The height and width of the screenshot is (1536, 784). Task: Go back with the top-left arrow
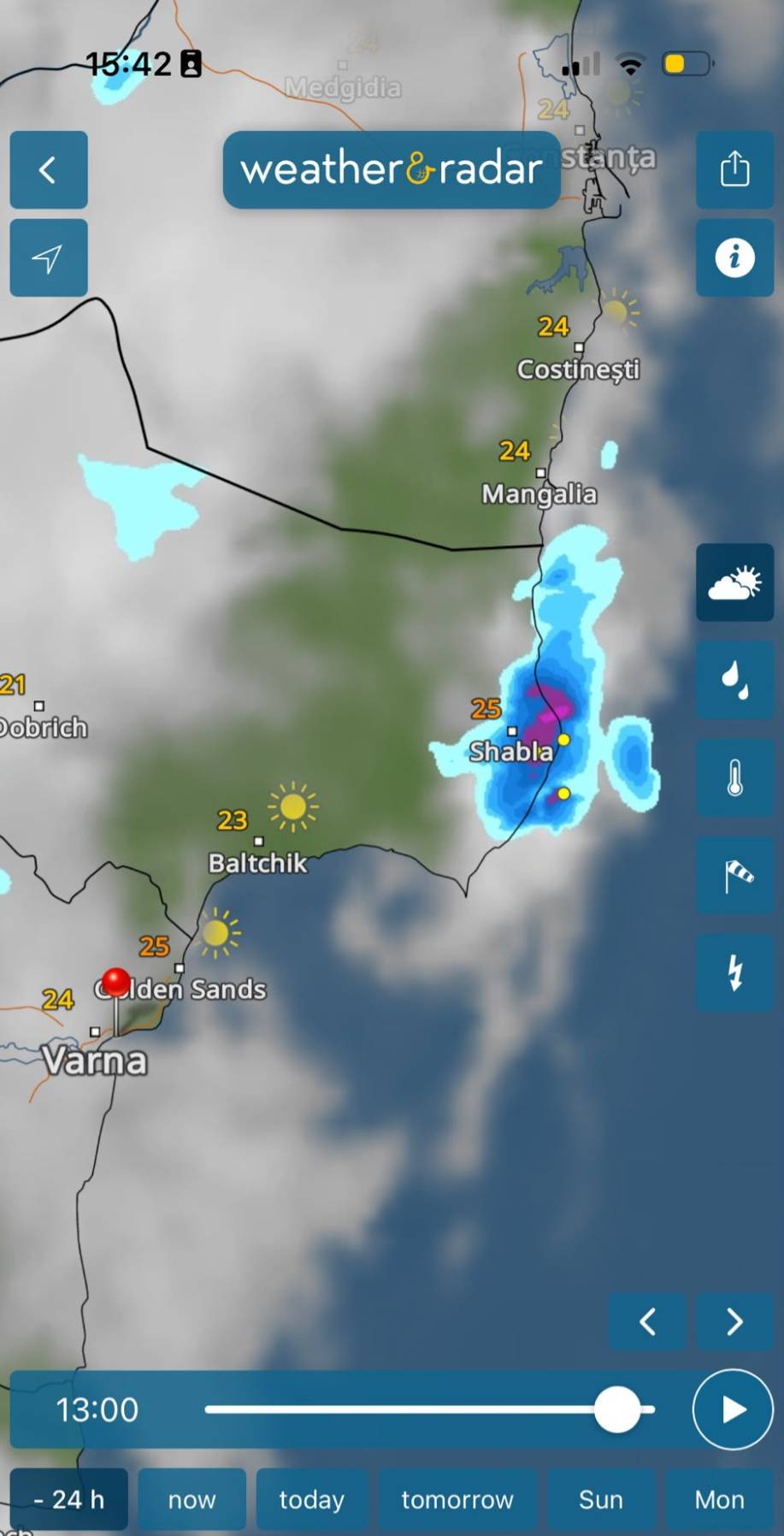click(x=49, y=169)
